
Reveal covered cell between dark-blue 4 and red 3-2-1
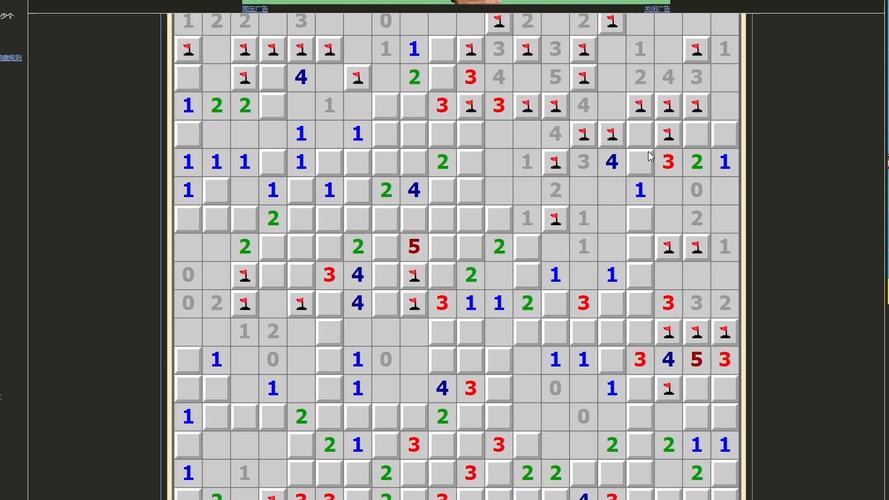pos(640,161)
